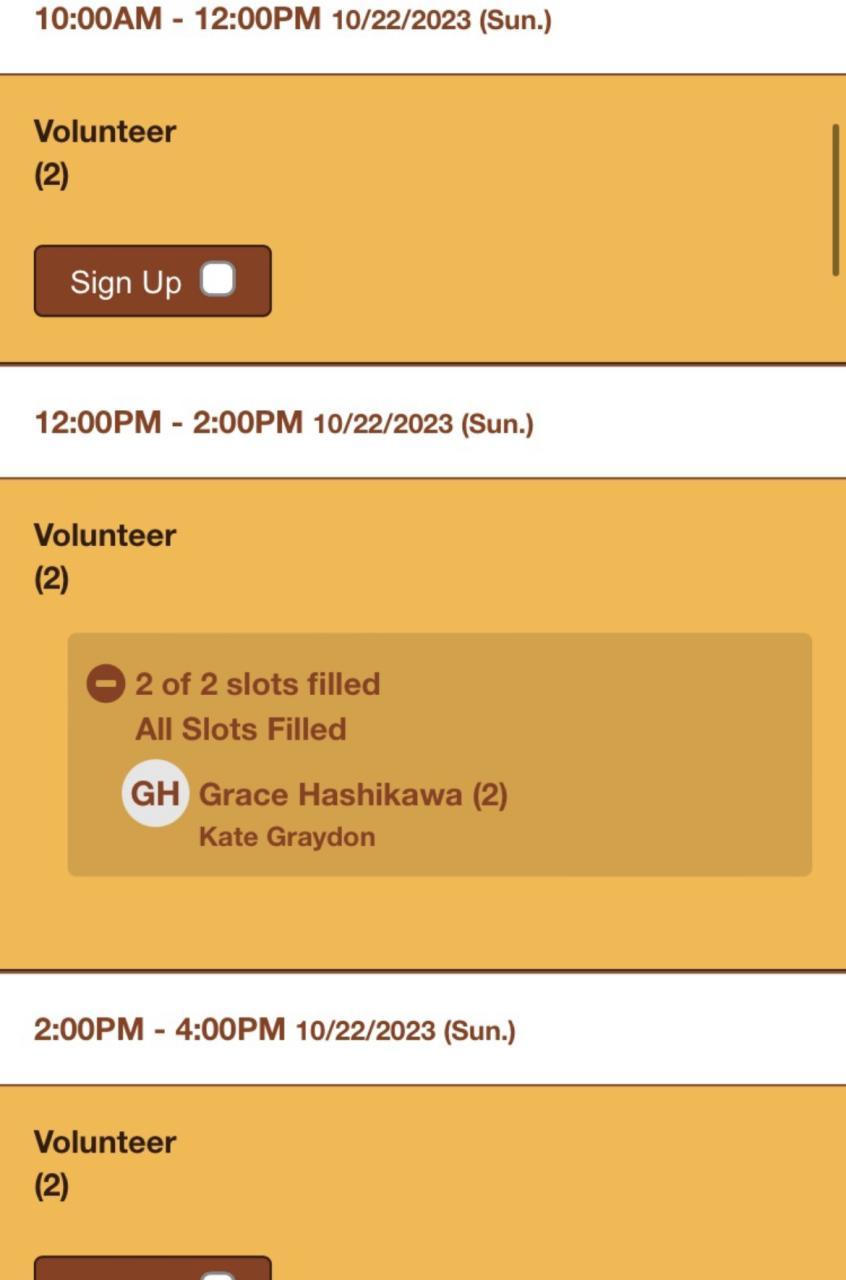Sign up for the 2:00PM - 4:00PM slot
Viewport: 846px width, 1280px height.
152,1270
